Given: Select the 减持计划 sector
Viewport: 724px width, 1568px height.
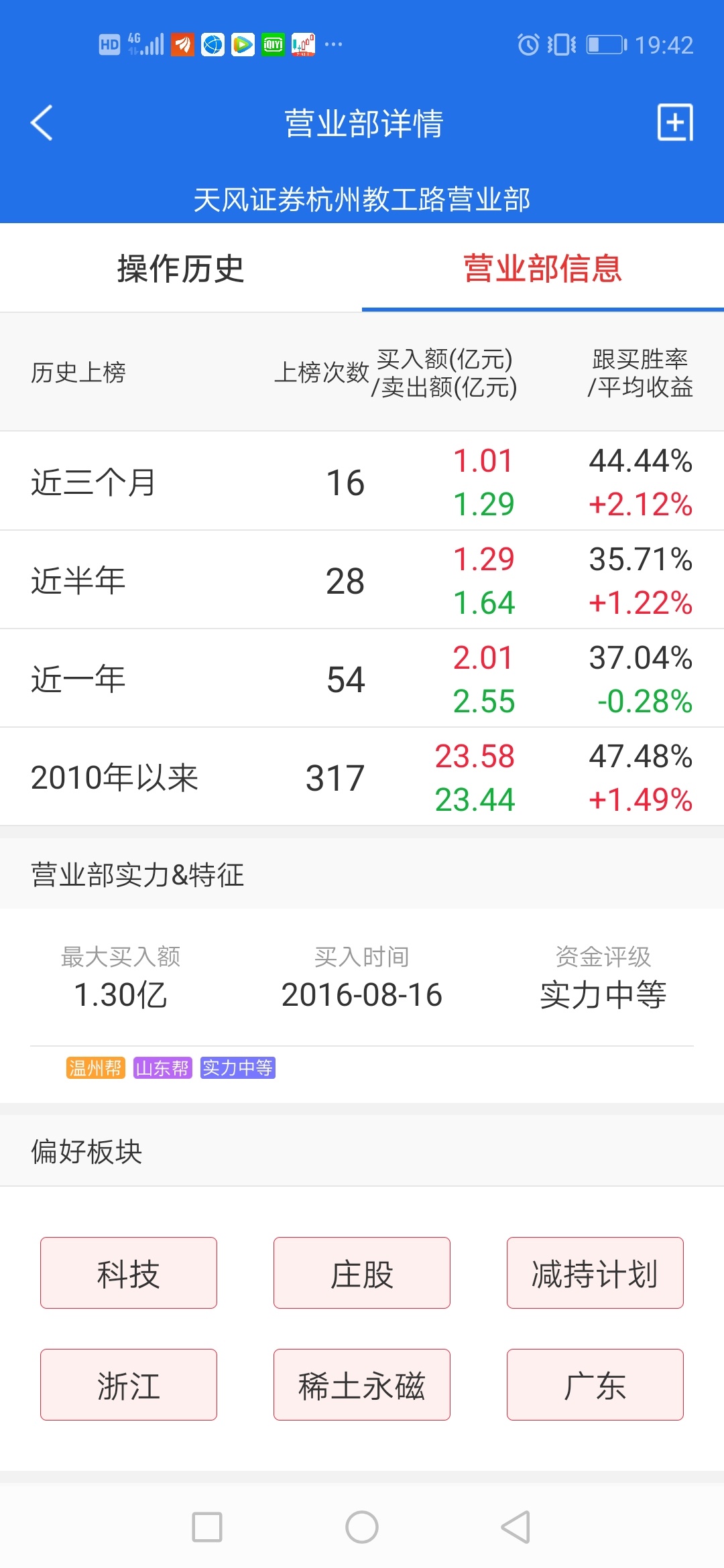Looking at the screenshot, I should [595, 1272].
